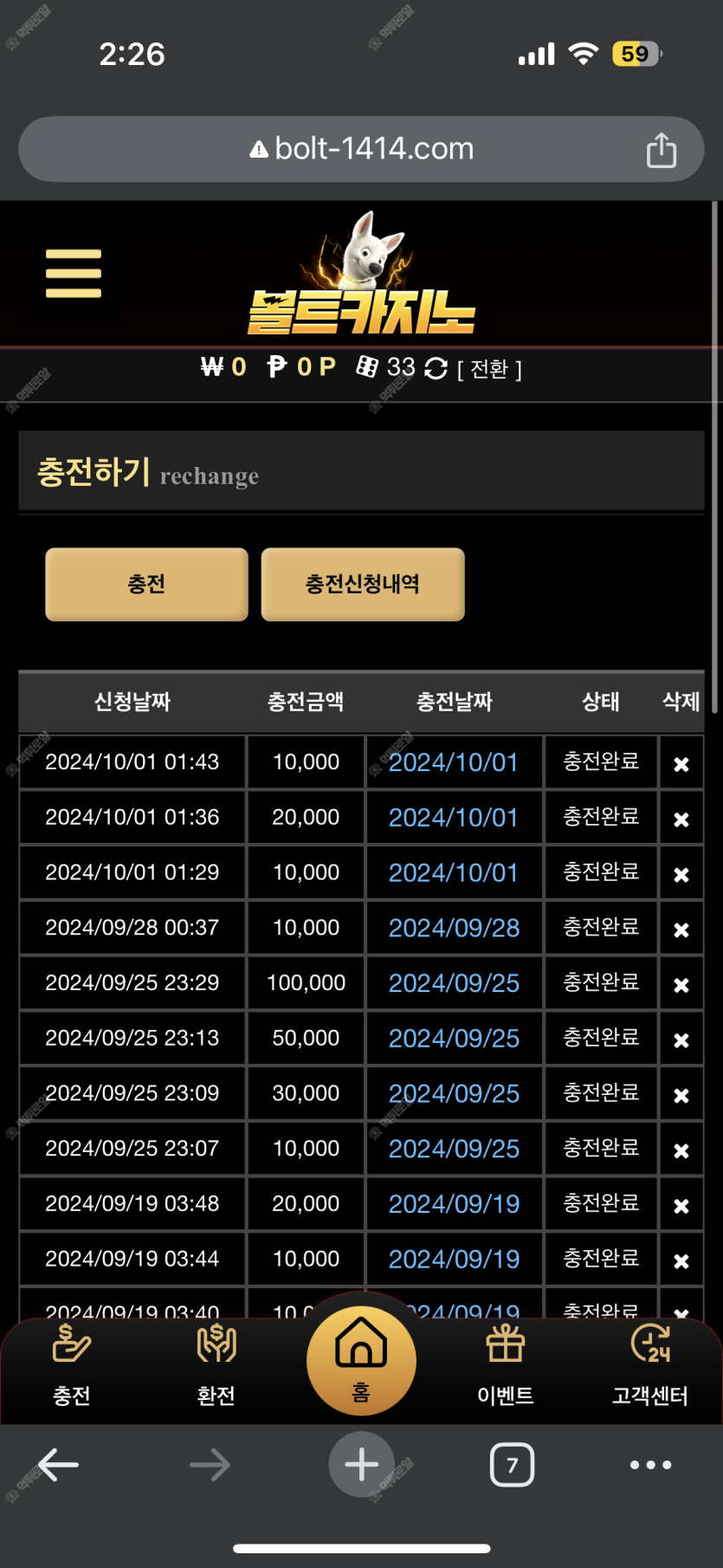Refresh the balance with the circular arrow icon
Screen dimensions: 723x1568
coord(436,368)
